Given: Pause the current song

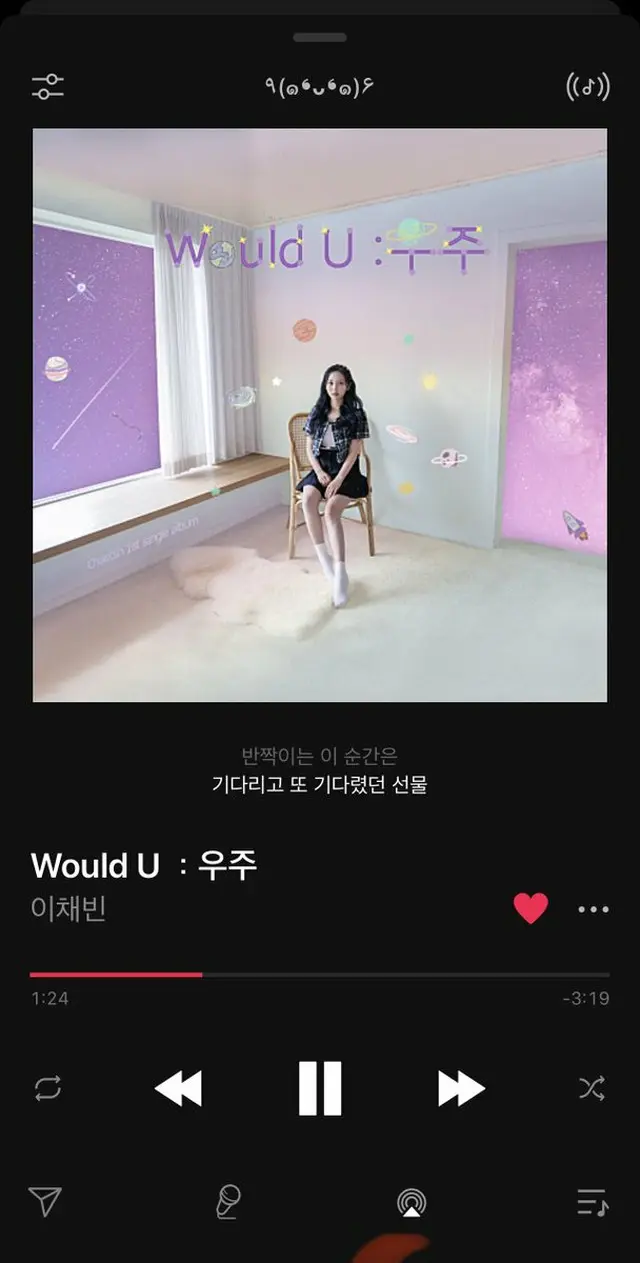Looking at the screenshot, I should [320, 1088].
